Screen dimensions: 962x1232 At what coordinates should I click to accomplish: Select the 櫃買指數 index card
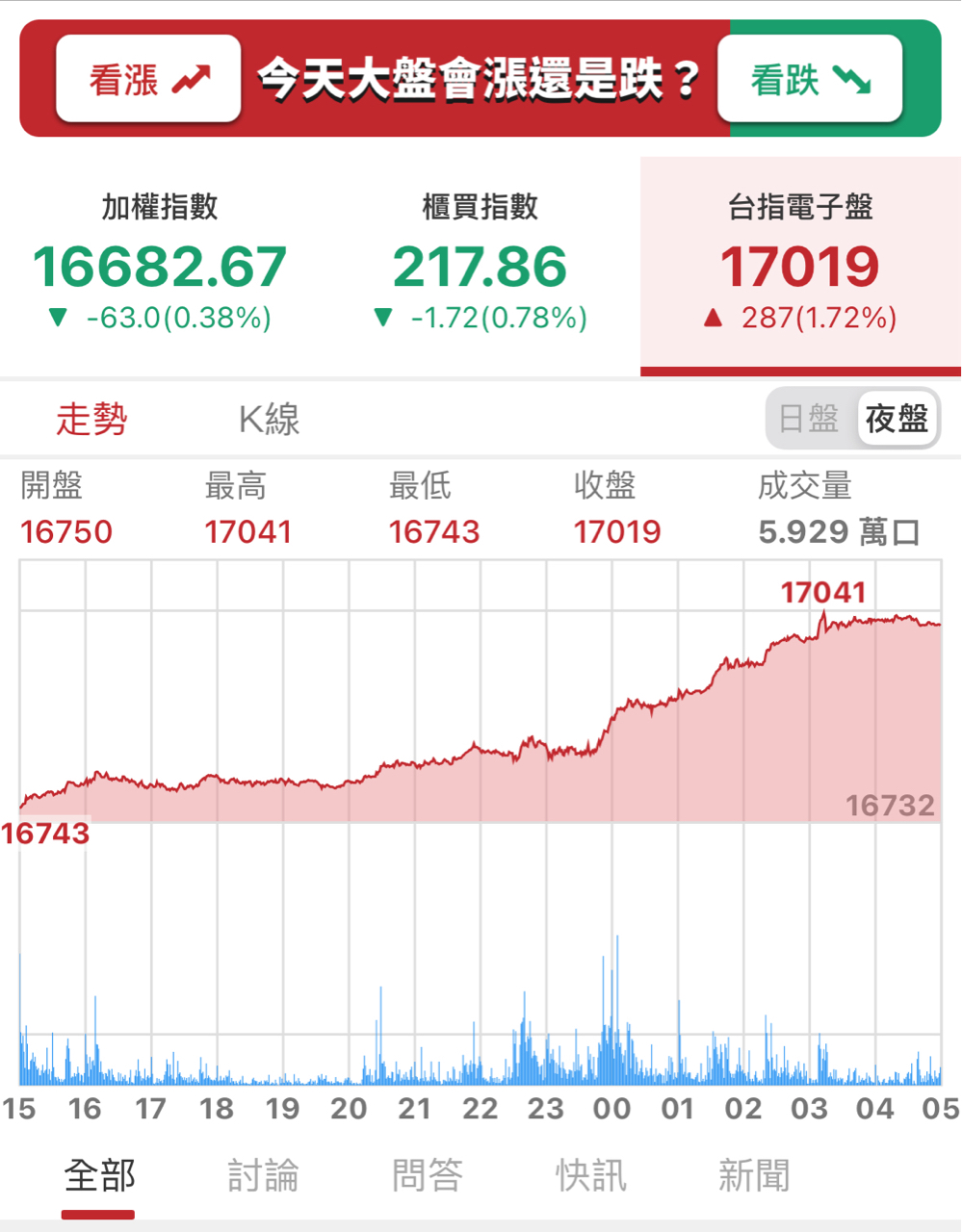pos(480,263)
